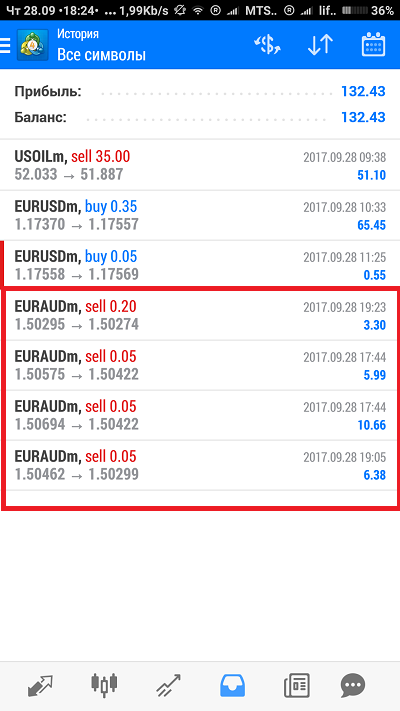Switch to the News tab

tap(297, 685)
